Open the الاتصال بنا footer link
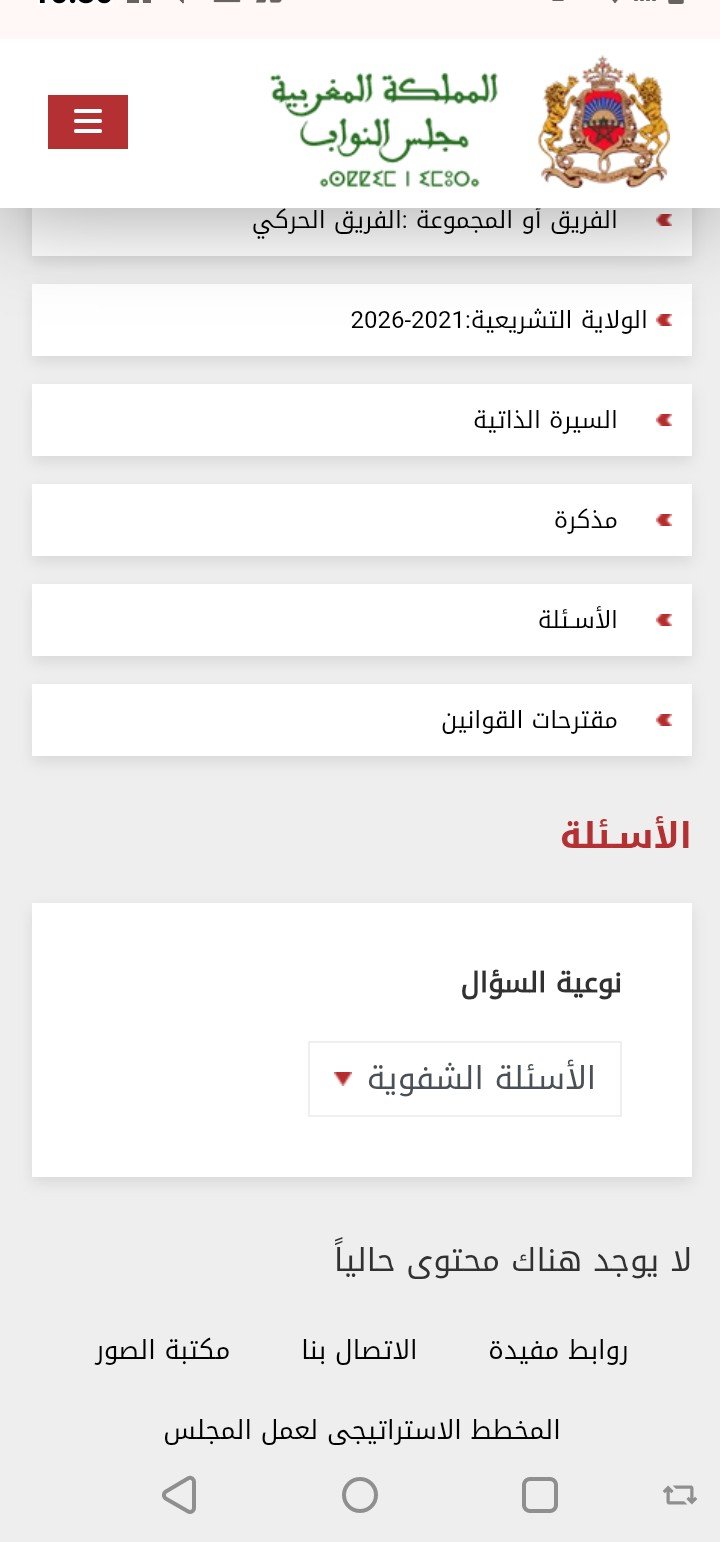720x1542 pixels. [359, 1351]
